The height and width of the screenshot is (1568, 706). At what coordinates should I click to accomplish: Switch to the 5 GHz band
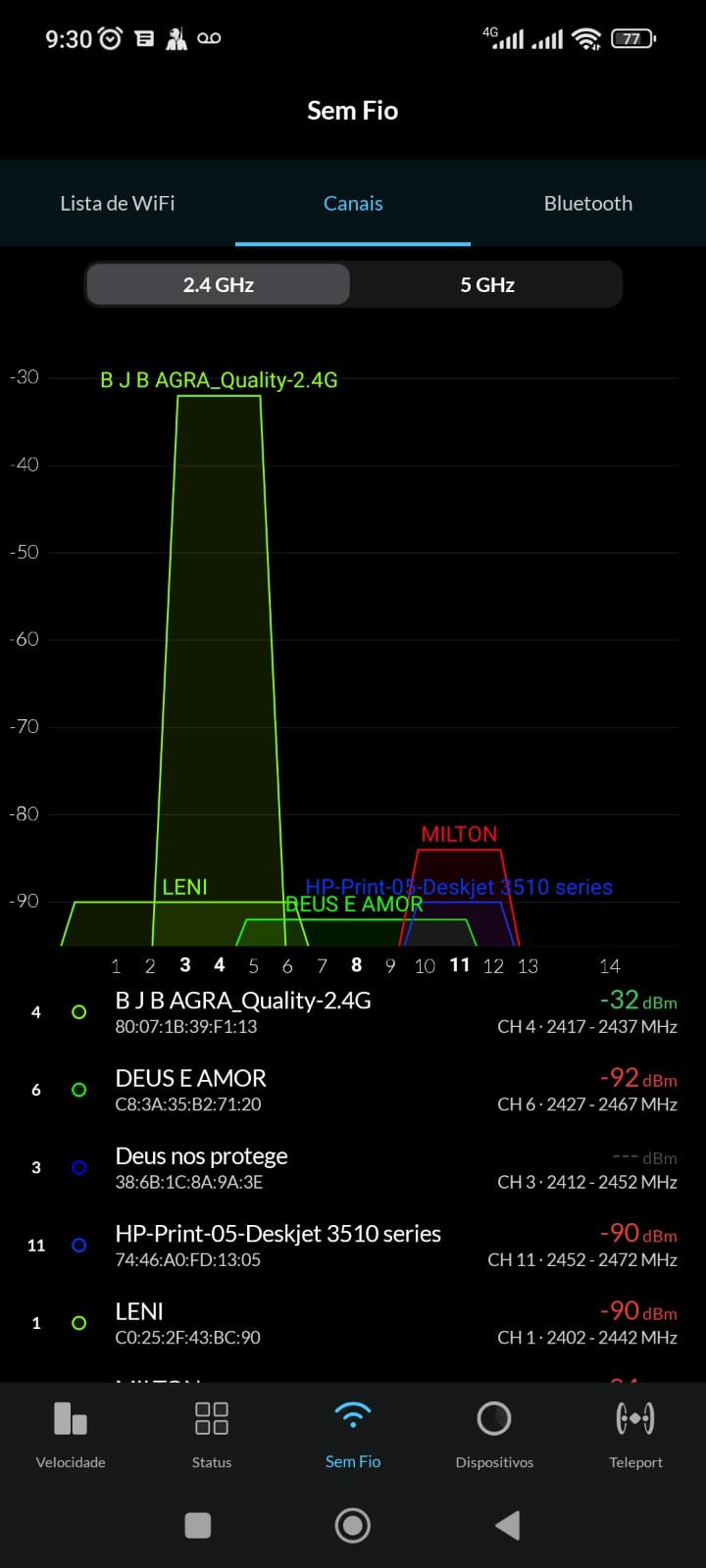(x=487, y=285)
